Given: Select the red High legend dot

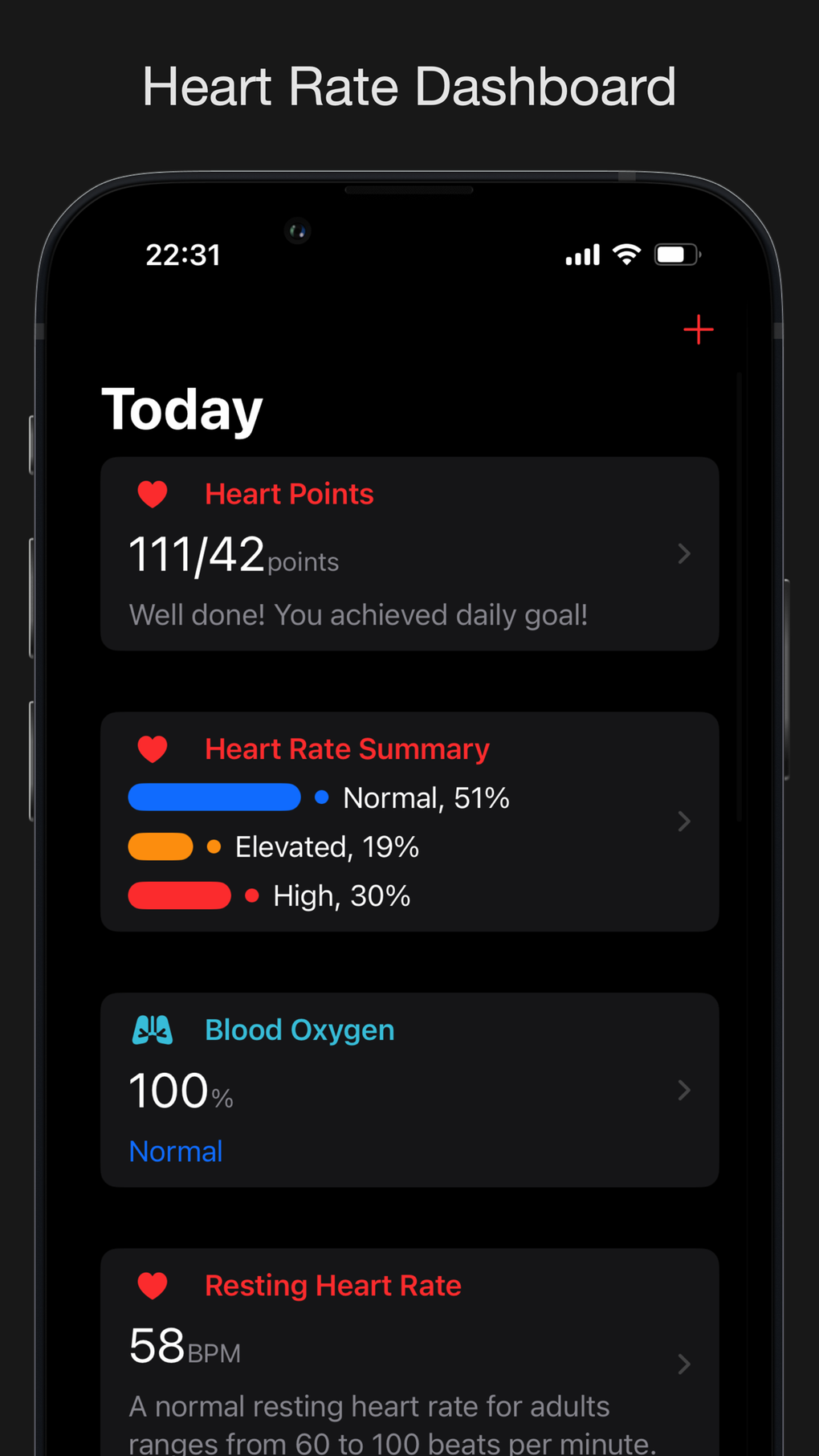Looking at the screenshot, I should [x=251, y=895].
